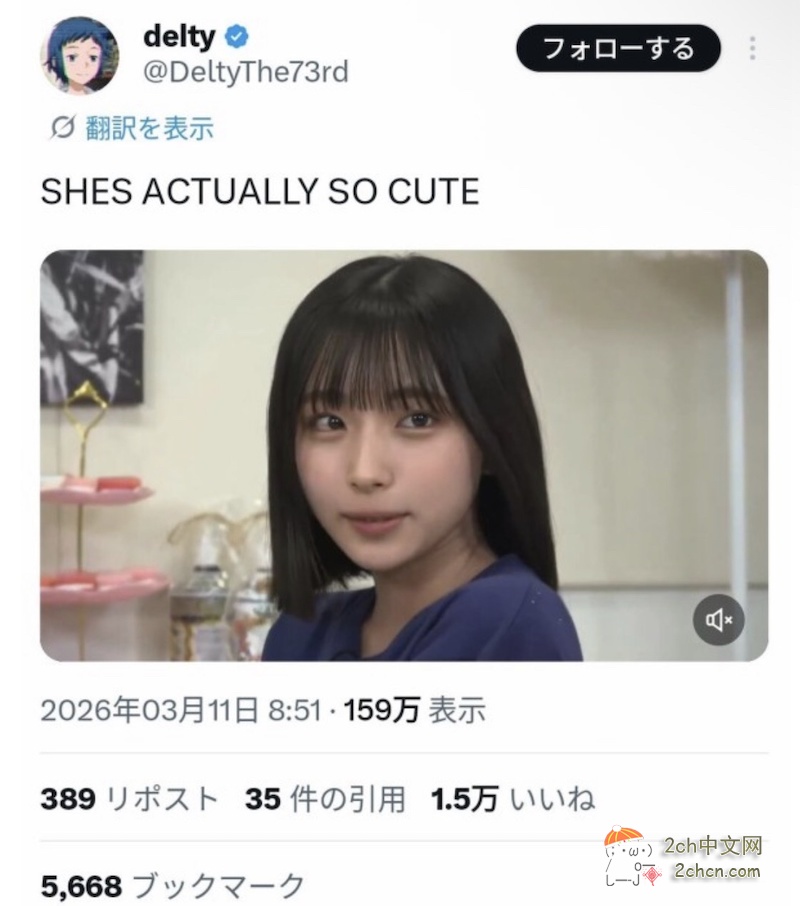View the 35 件の引用 quotes
The image size is (800, 906).
click(x=325, y=799)
